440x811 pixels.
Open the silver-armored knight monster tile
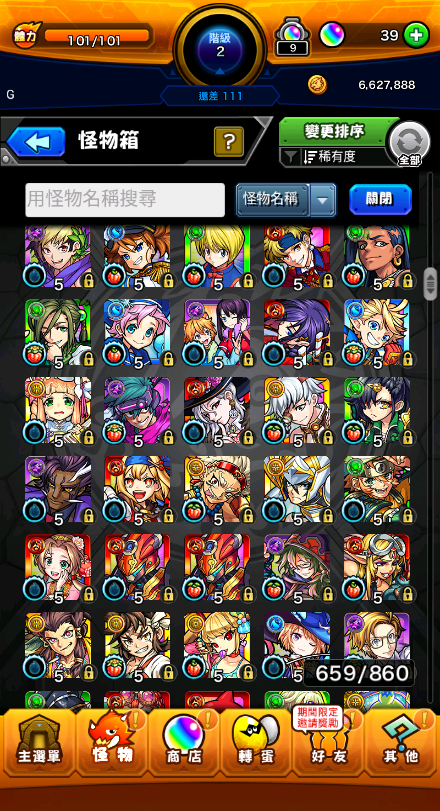click(297, 490)
